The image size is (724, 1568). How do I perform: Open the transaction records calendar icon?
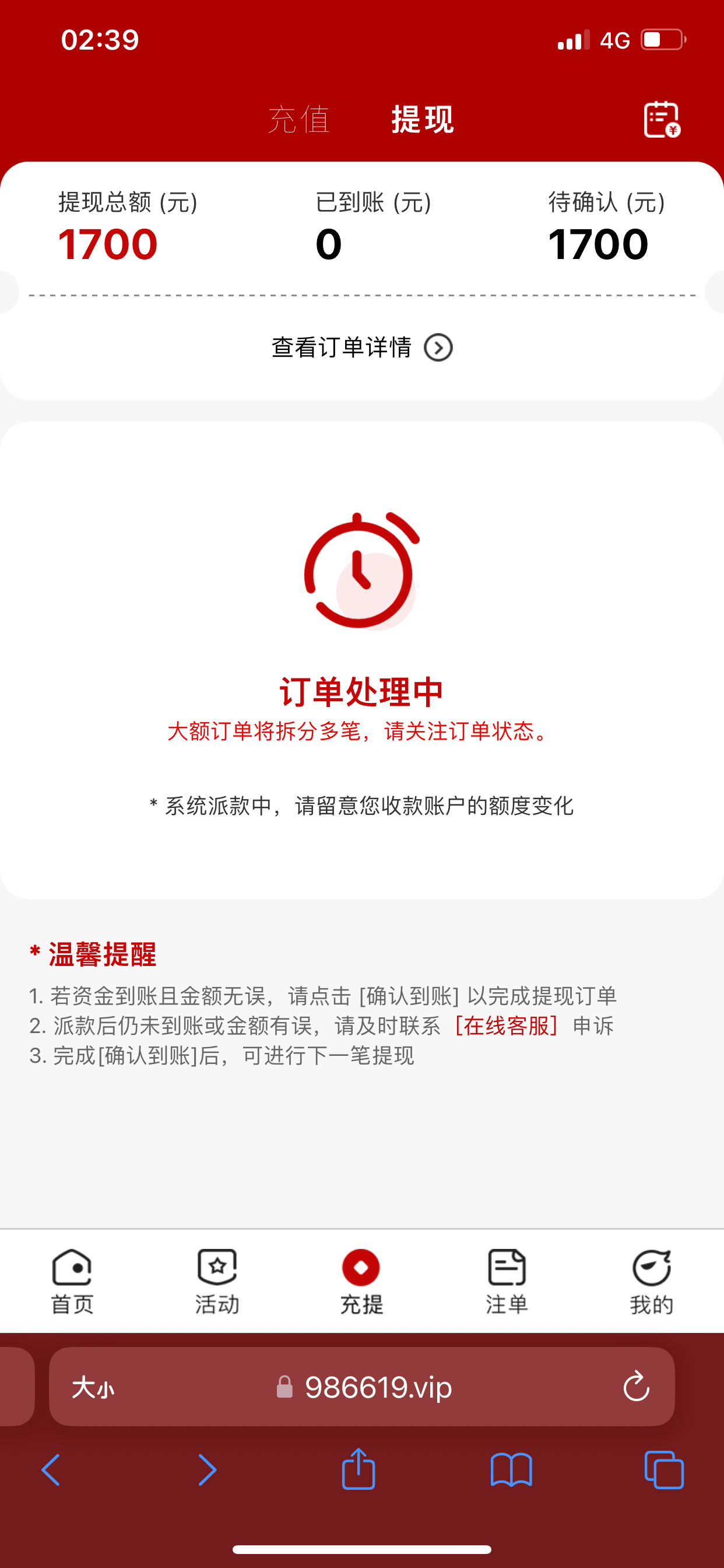[661, 120]
